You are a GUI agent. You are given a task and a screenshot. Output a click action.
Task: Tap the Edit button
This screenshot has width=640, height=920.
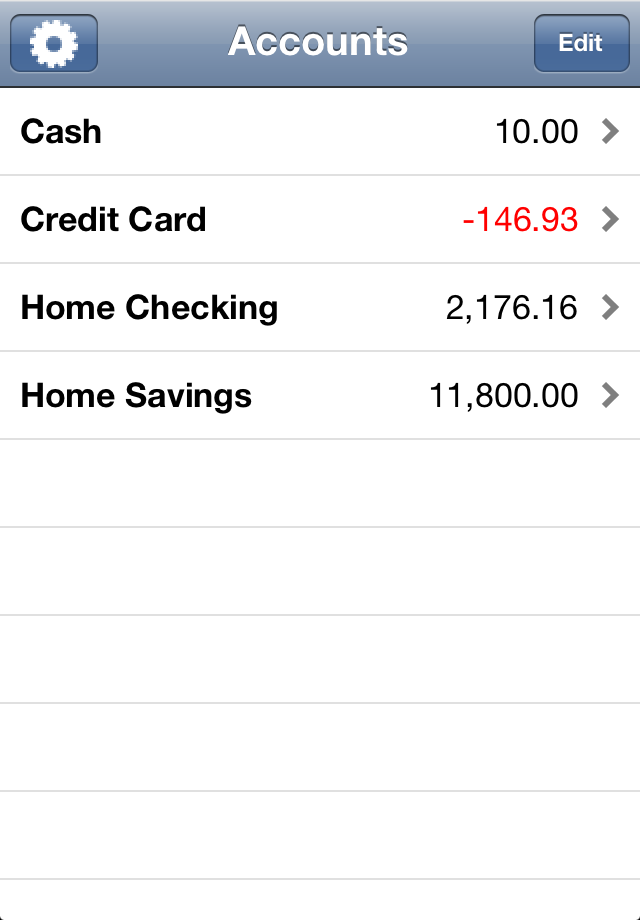pos(580,43)
